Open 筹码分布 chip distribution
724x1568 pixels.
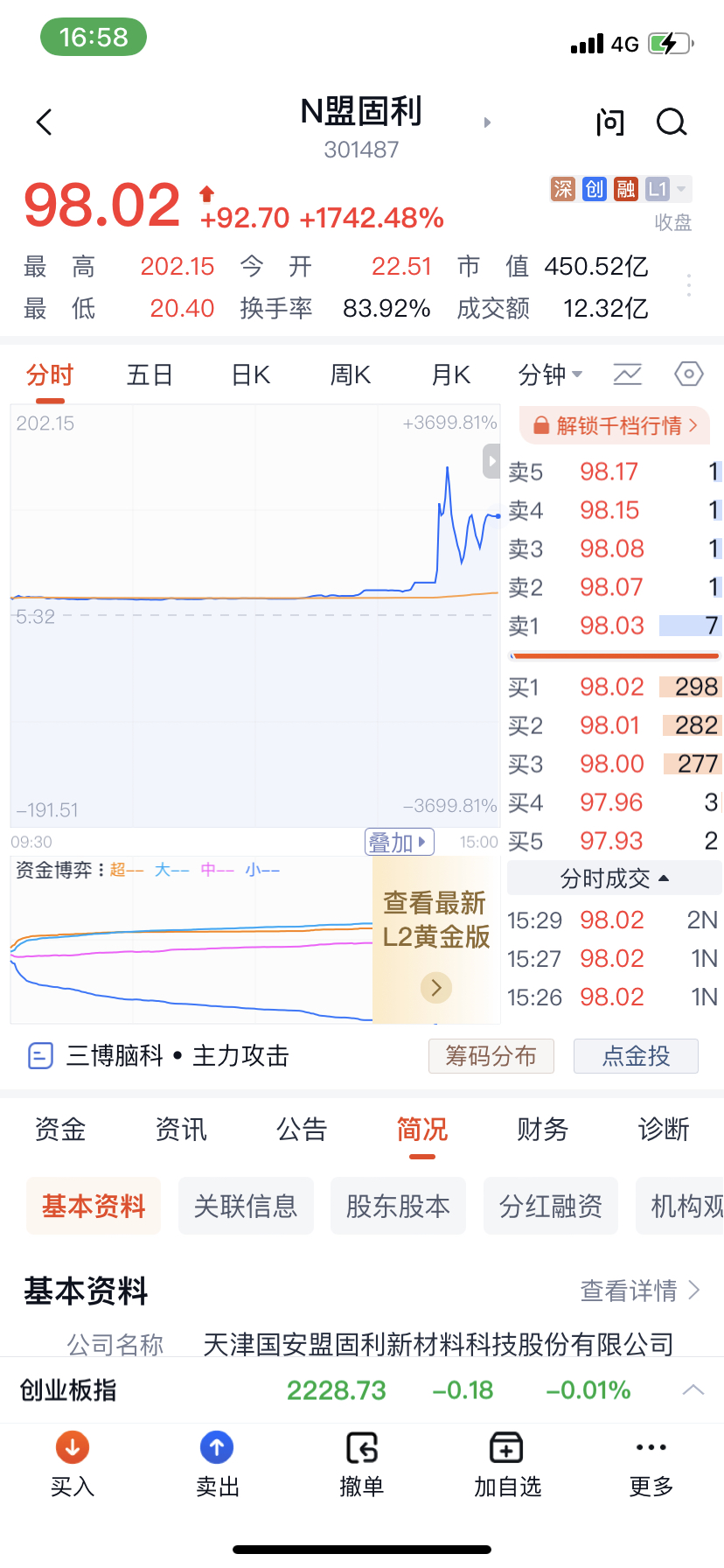pos(491,1056)
